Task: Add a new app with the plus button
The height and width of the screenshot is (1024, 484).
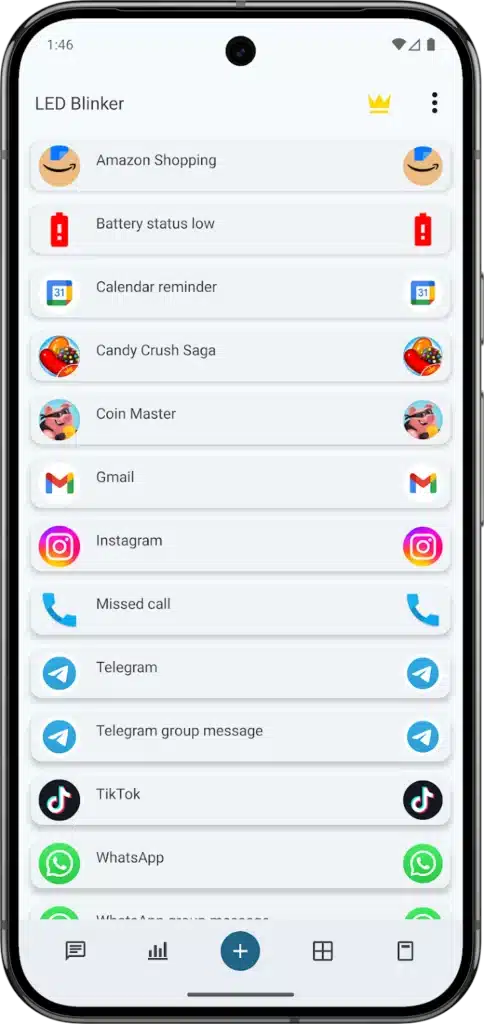Action: click(240, 951)
